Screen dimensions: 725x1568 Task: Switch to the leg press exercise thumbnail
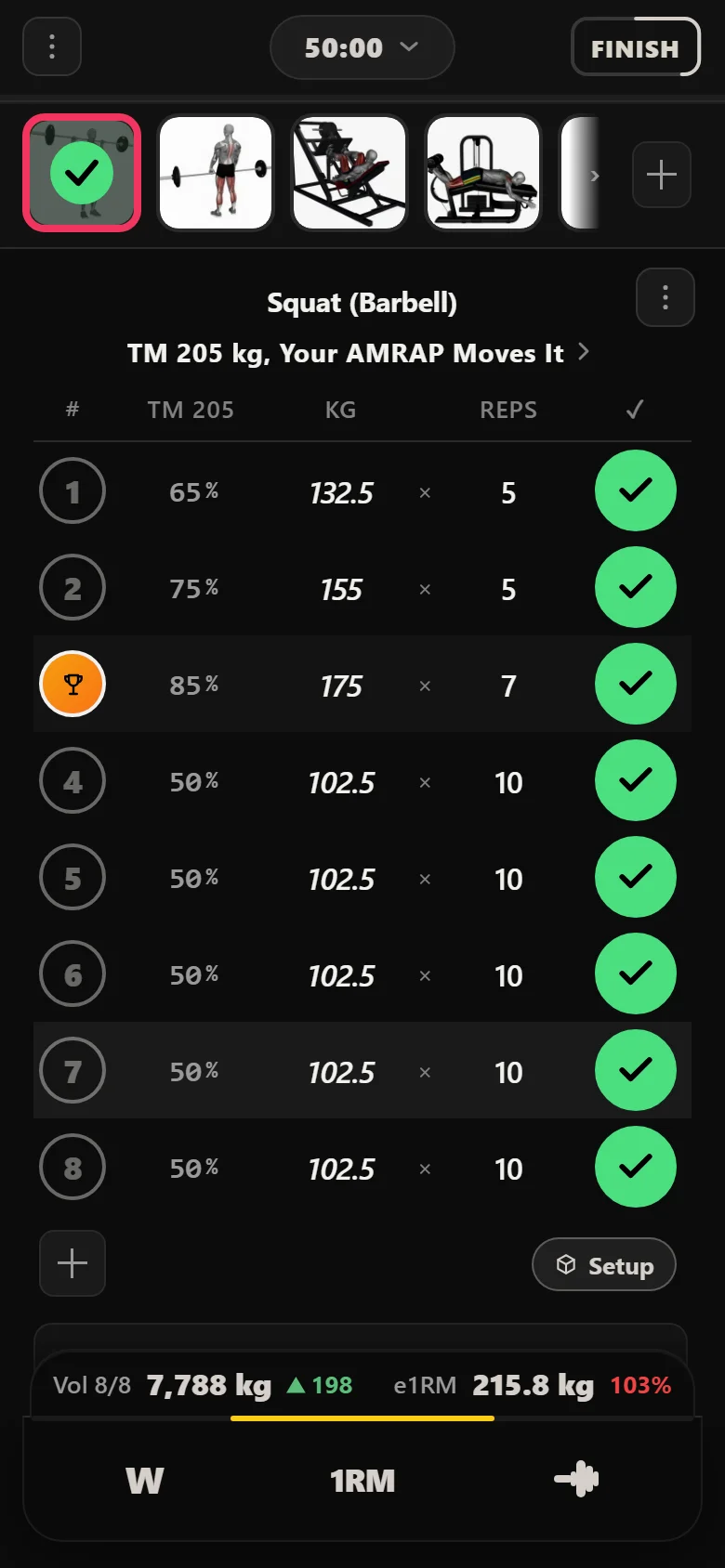[x=349, y=173]
